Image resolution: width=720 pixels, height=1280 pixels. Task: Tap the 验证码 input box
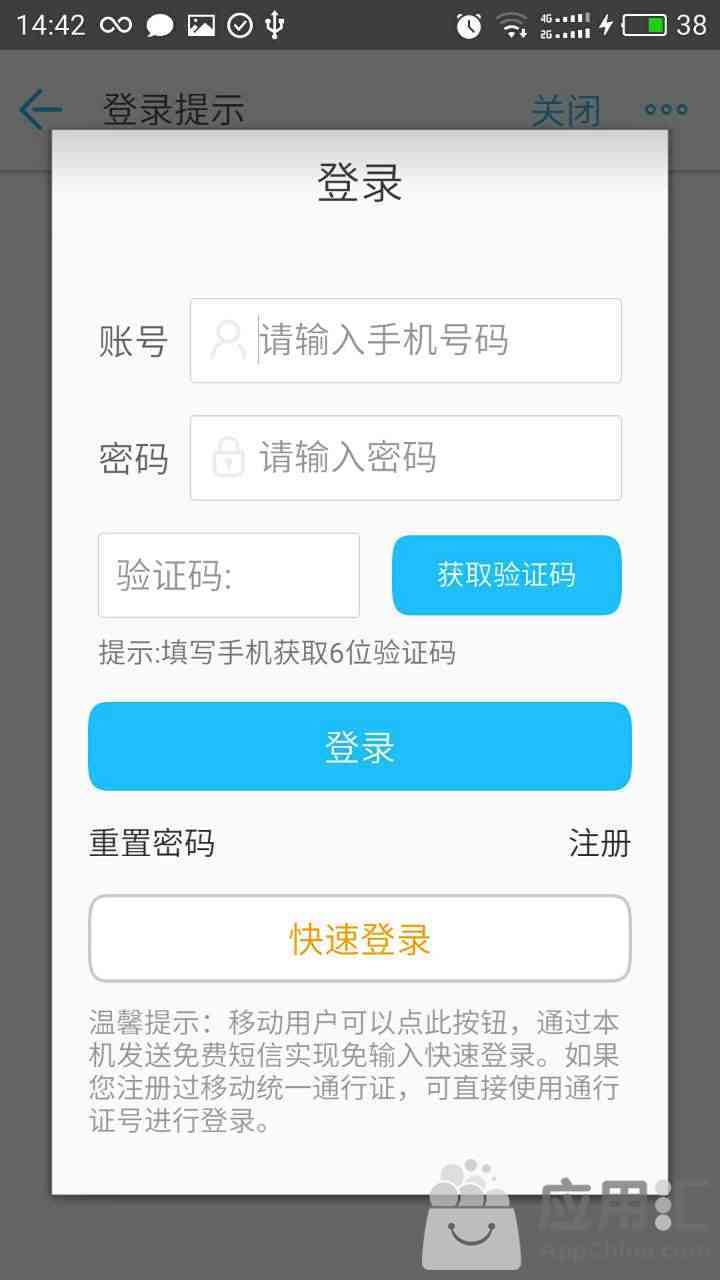click(229, 575)
